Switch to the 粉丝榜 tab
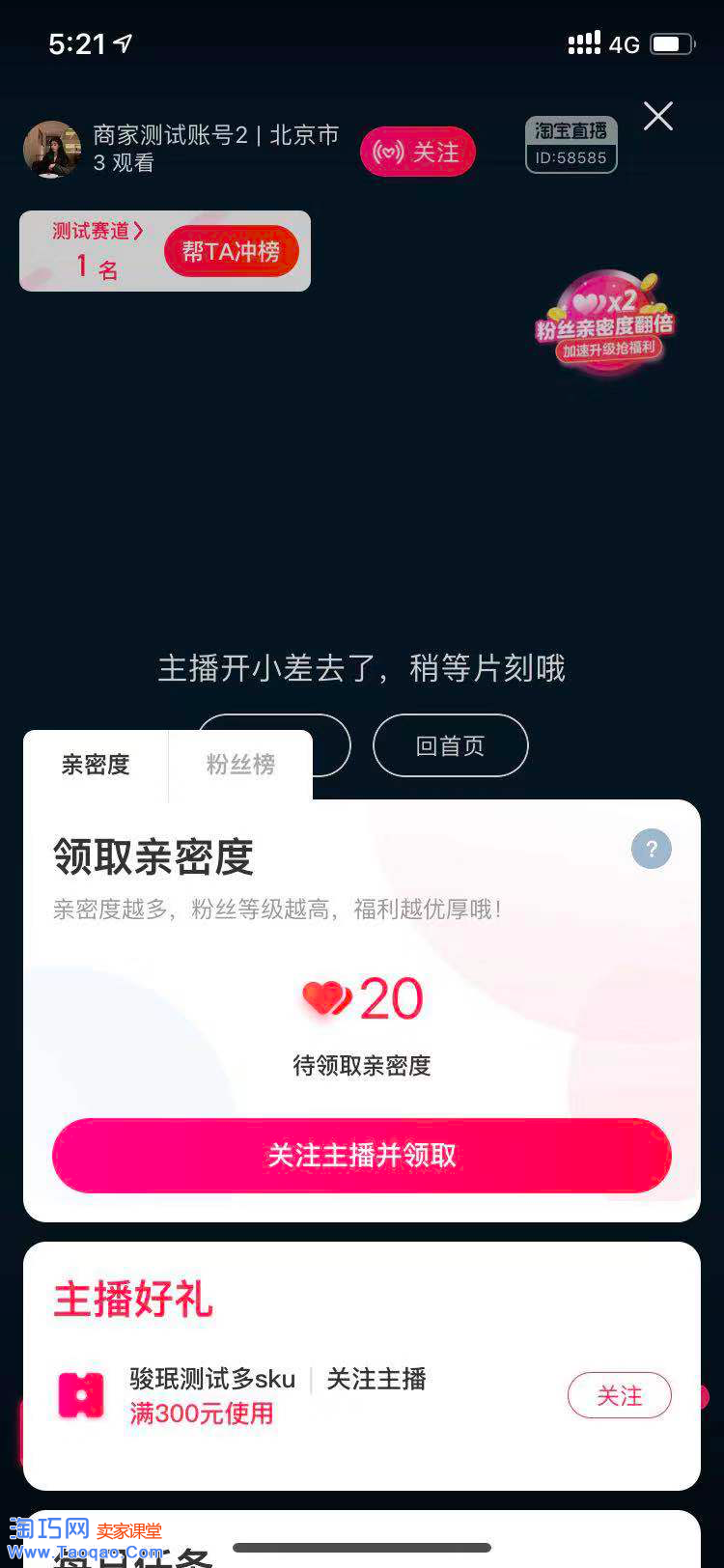724x1568 pixels. click(x=240, y=765)
